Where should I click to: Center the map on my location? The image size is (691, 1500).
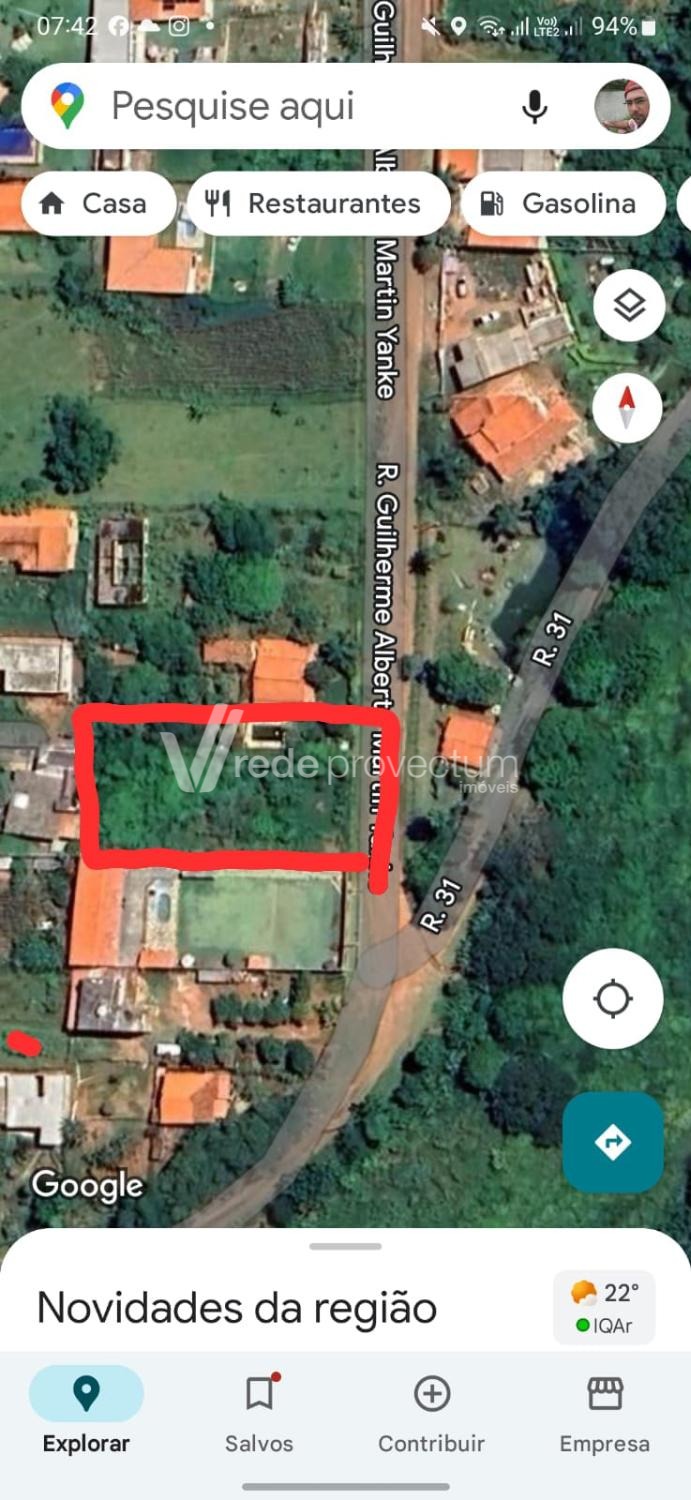[x=612, y=999]
